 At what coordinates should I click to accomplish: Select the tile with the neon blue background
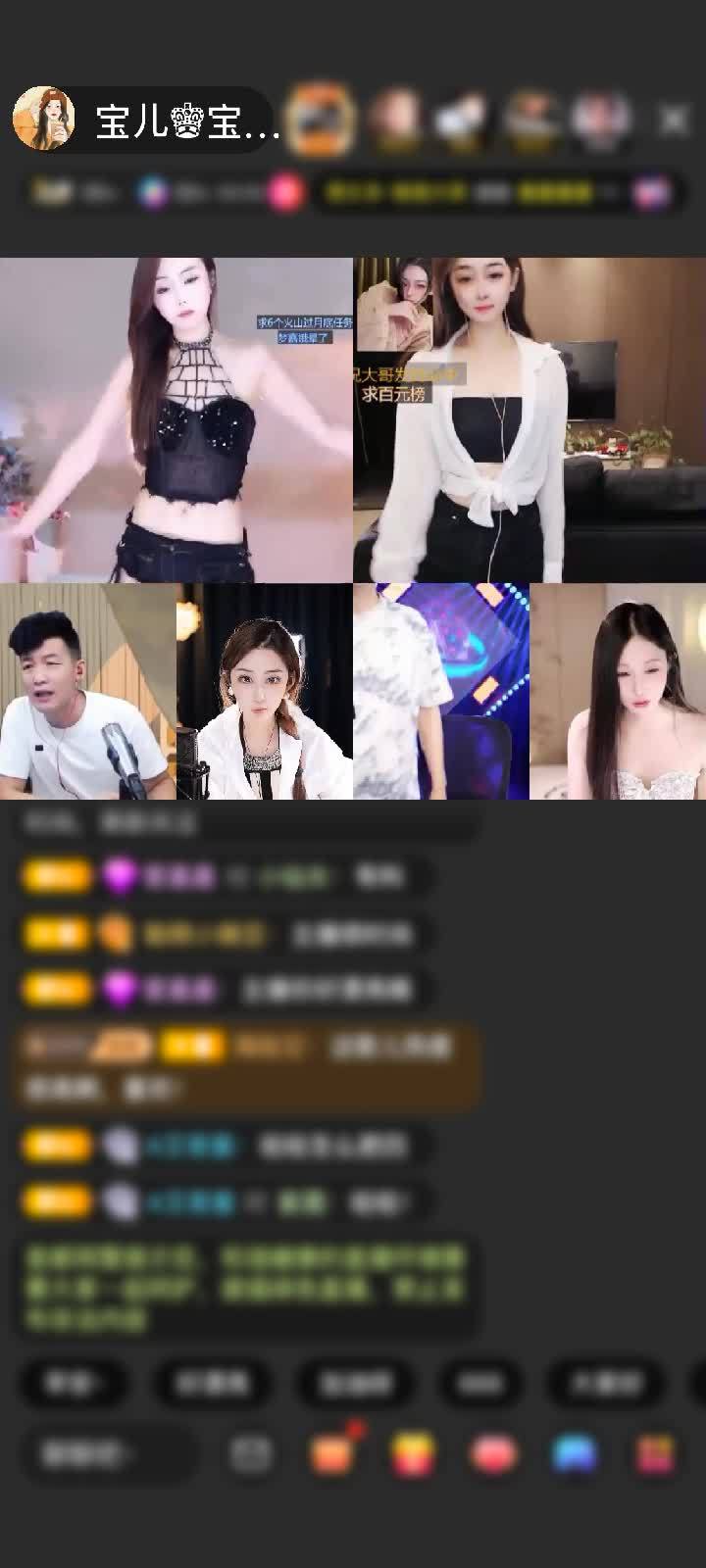pyautogui.click(x=441, y=691)
